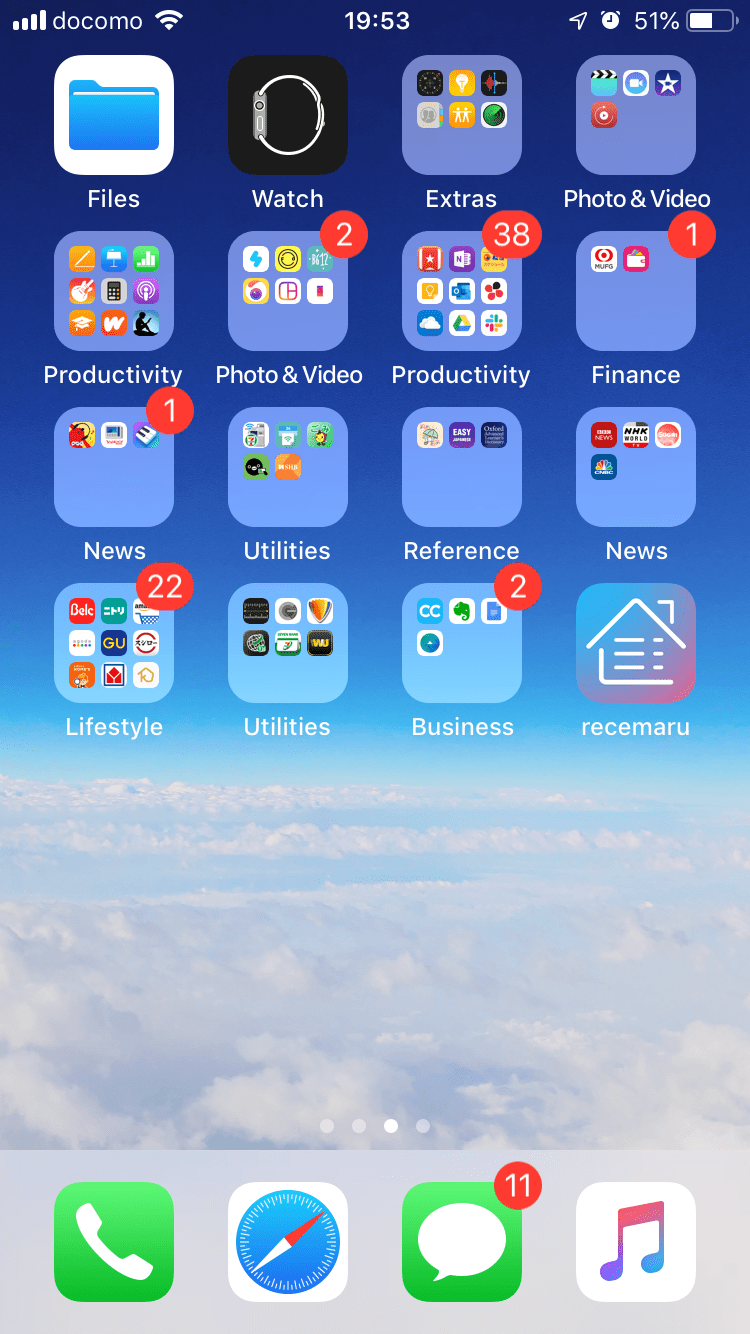Viewport: 750px width, 1334px height.
Task: Launch the Watch app
Action: coord(287,115)
